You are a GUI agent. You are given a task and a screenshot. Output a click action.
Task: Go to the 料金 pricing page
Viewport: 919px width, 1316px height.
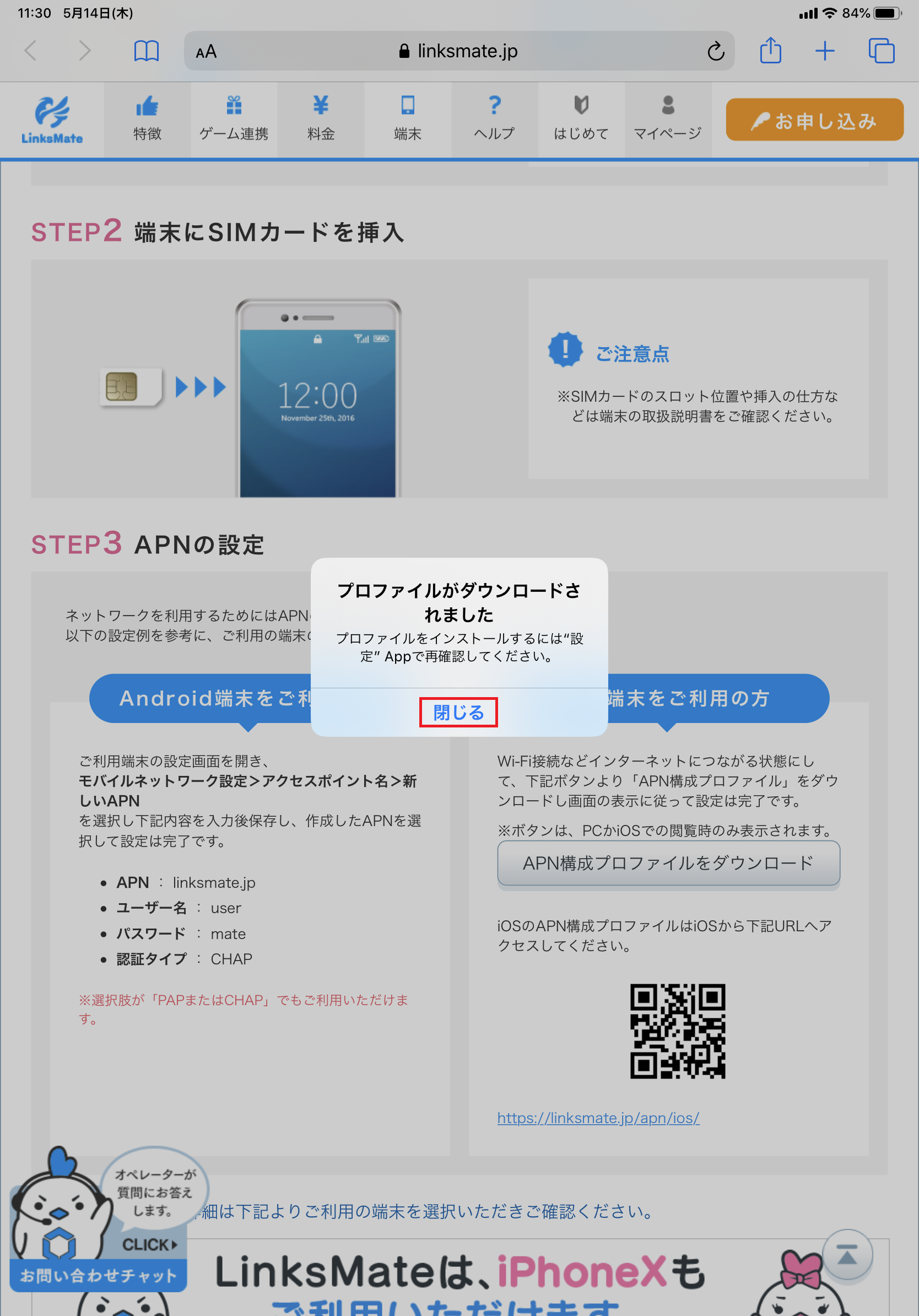(321, 119)
